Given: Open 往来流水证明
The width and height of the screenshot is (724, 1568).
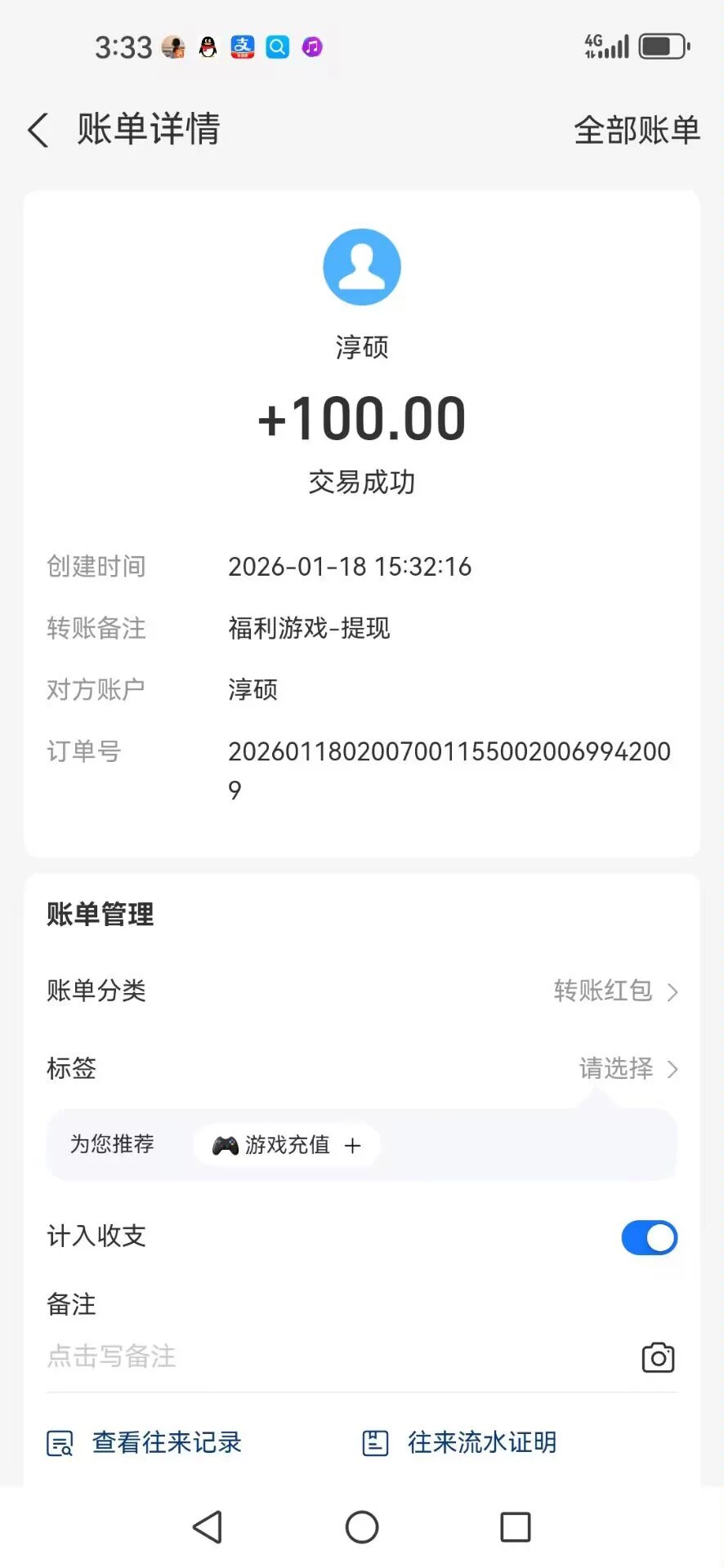Looking at the screenshot, I should (x=460, y=1443).
